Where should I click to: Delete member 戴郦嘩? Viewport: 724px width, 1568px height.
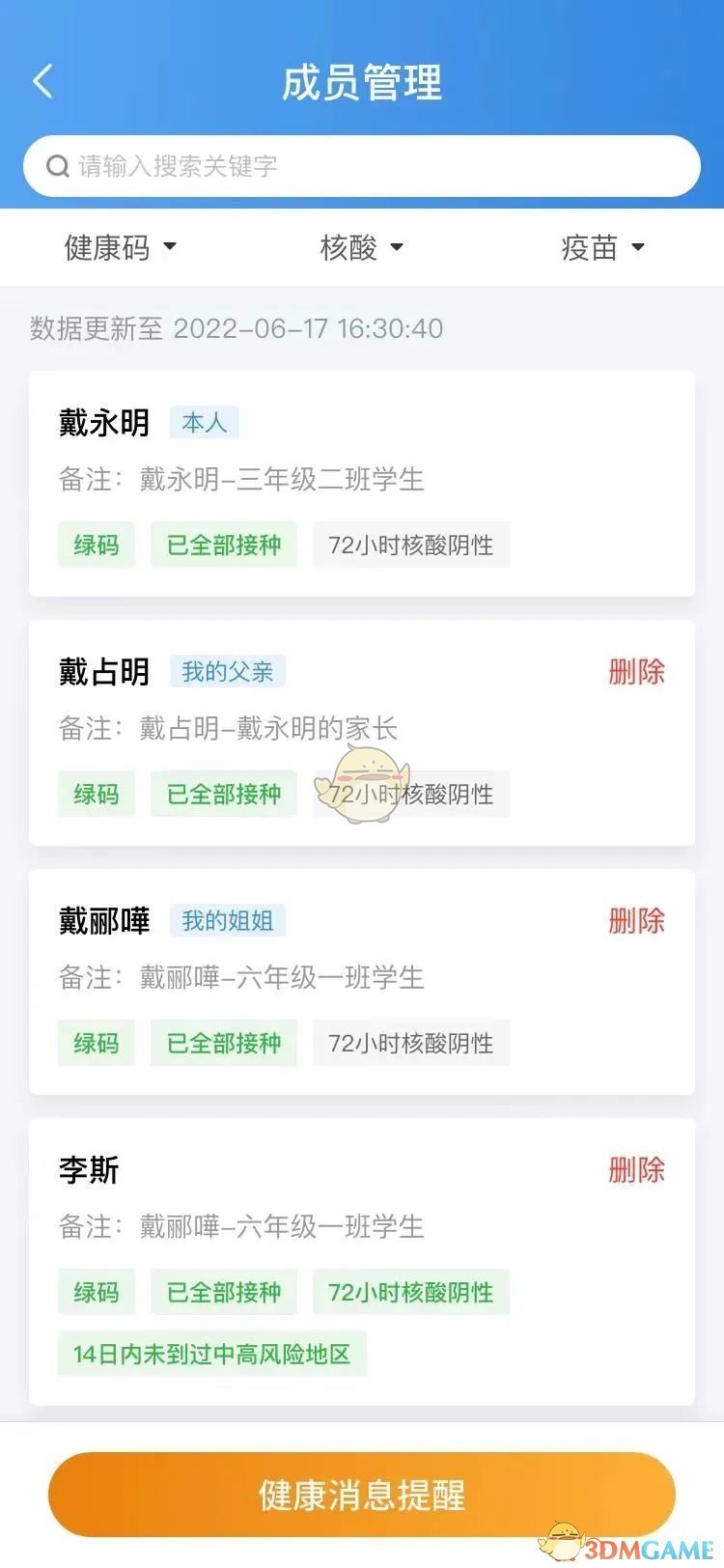pos(636,920)
